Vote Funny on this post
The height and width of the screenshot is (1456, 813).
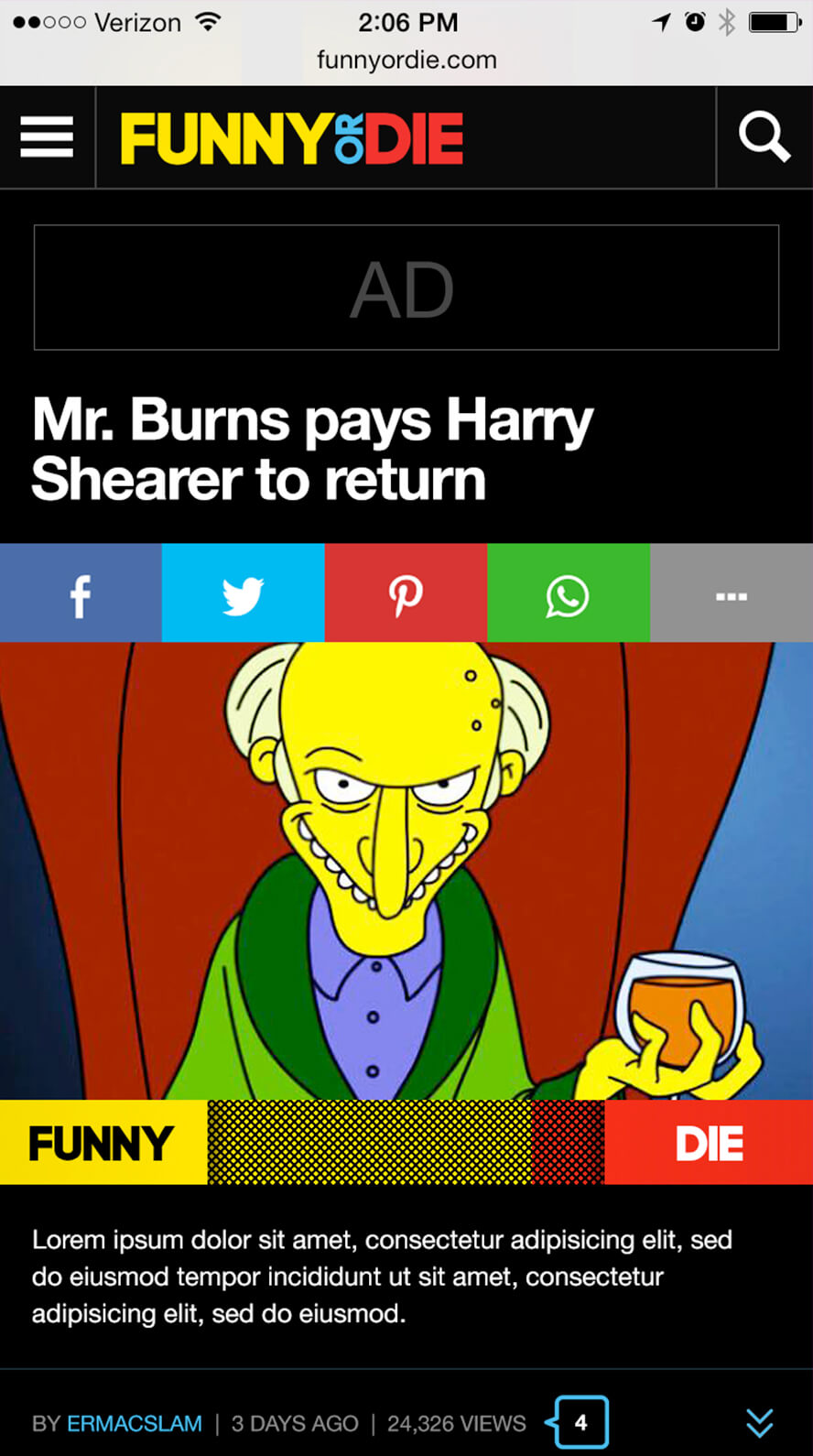[x=103, y=1142]
